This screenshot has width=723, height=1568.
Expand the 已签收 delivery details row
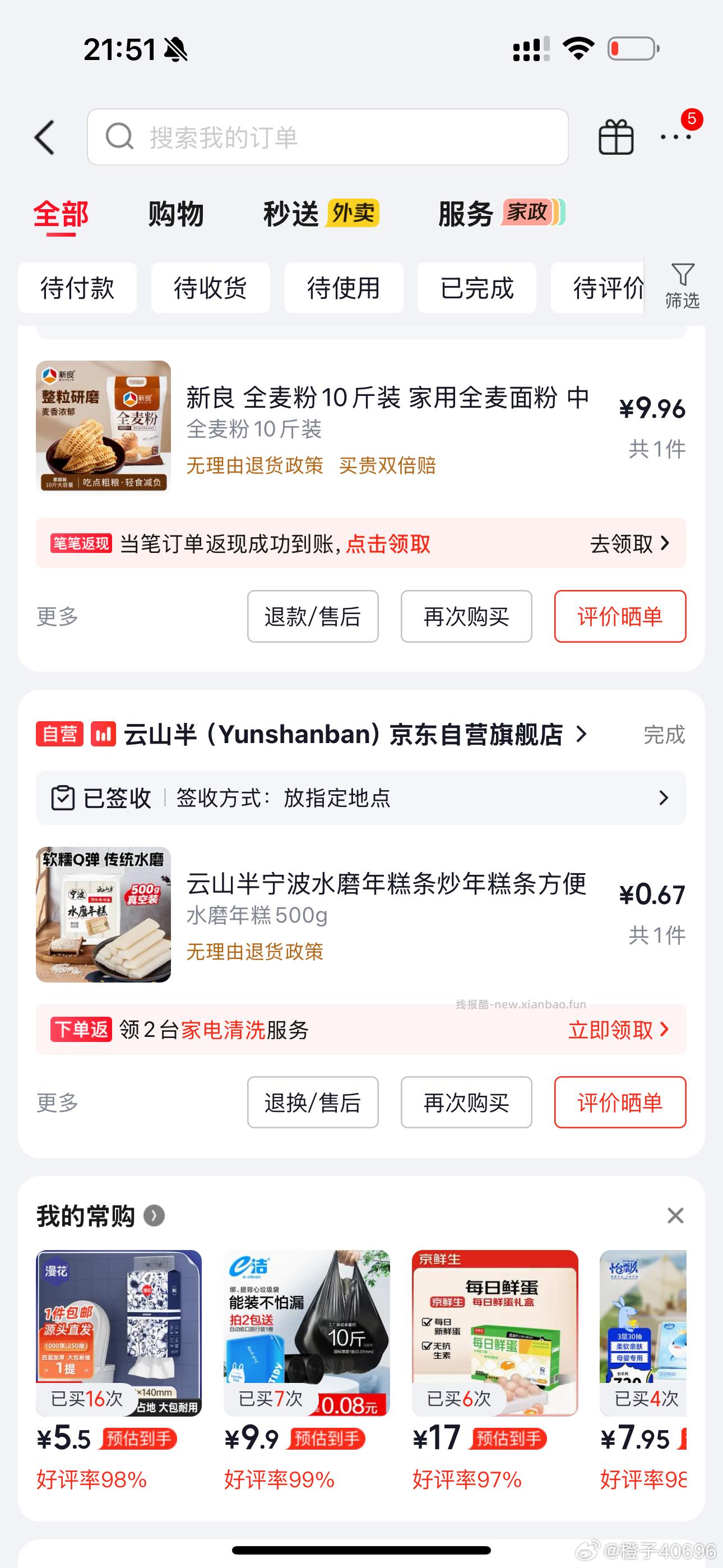pyautogui.click(x=361, y=798)
